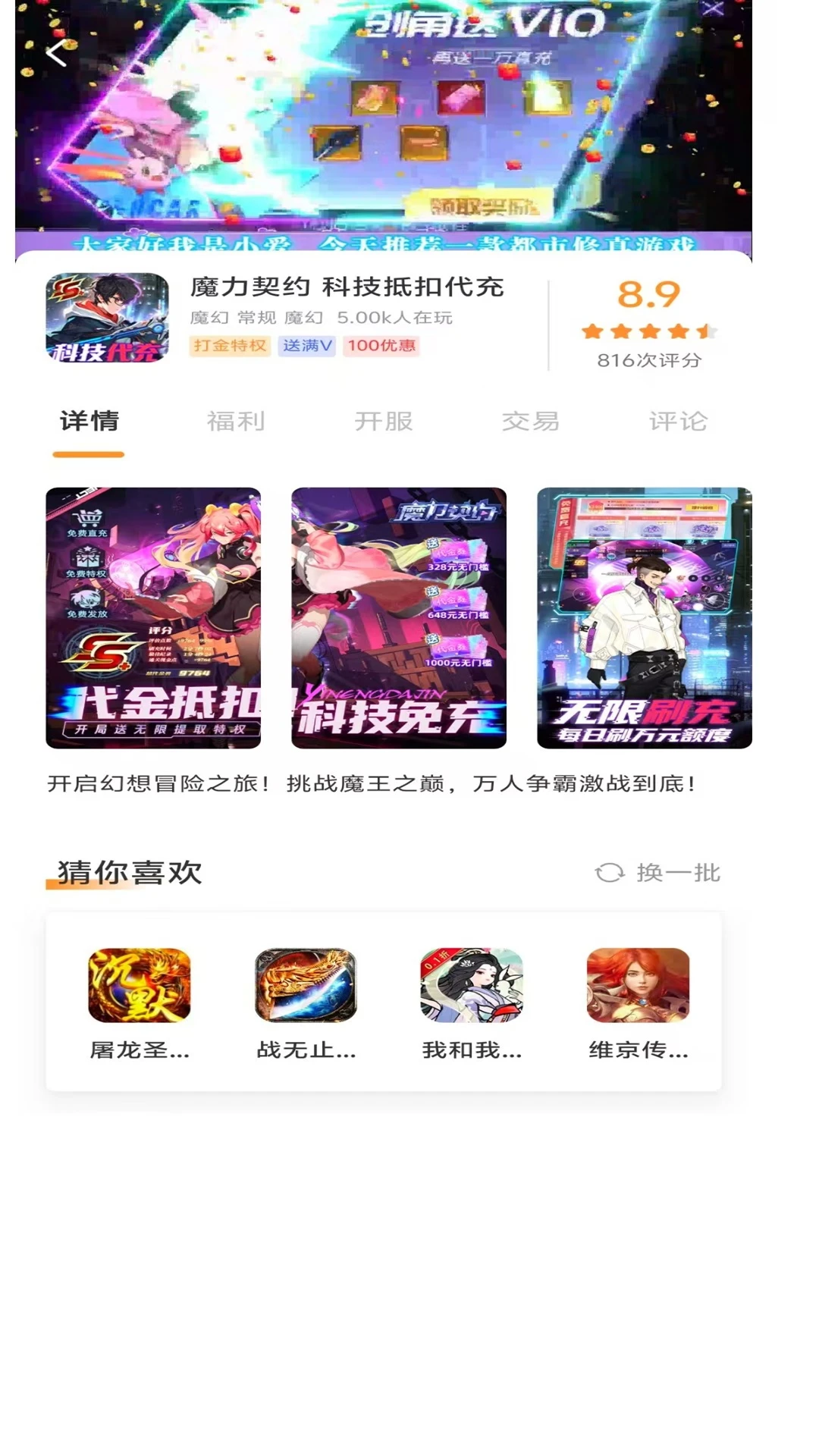Viewport: 819px width, 1456px height.
Task: Open the 代金抵扣 screenshot thumbnail
Action: coord(152,618)
